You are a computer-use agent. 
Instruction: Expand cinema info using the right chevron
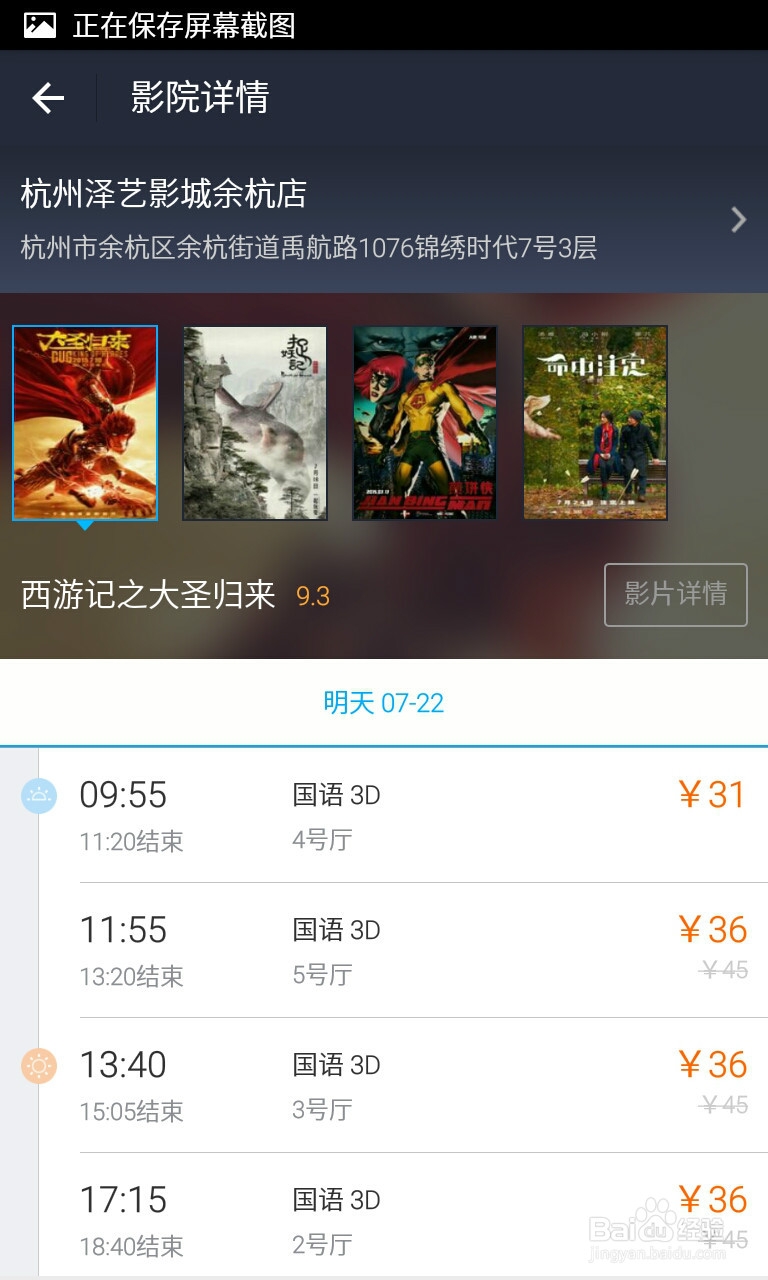pyautogui.click(x=740, y=219)
